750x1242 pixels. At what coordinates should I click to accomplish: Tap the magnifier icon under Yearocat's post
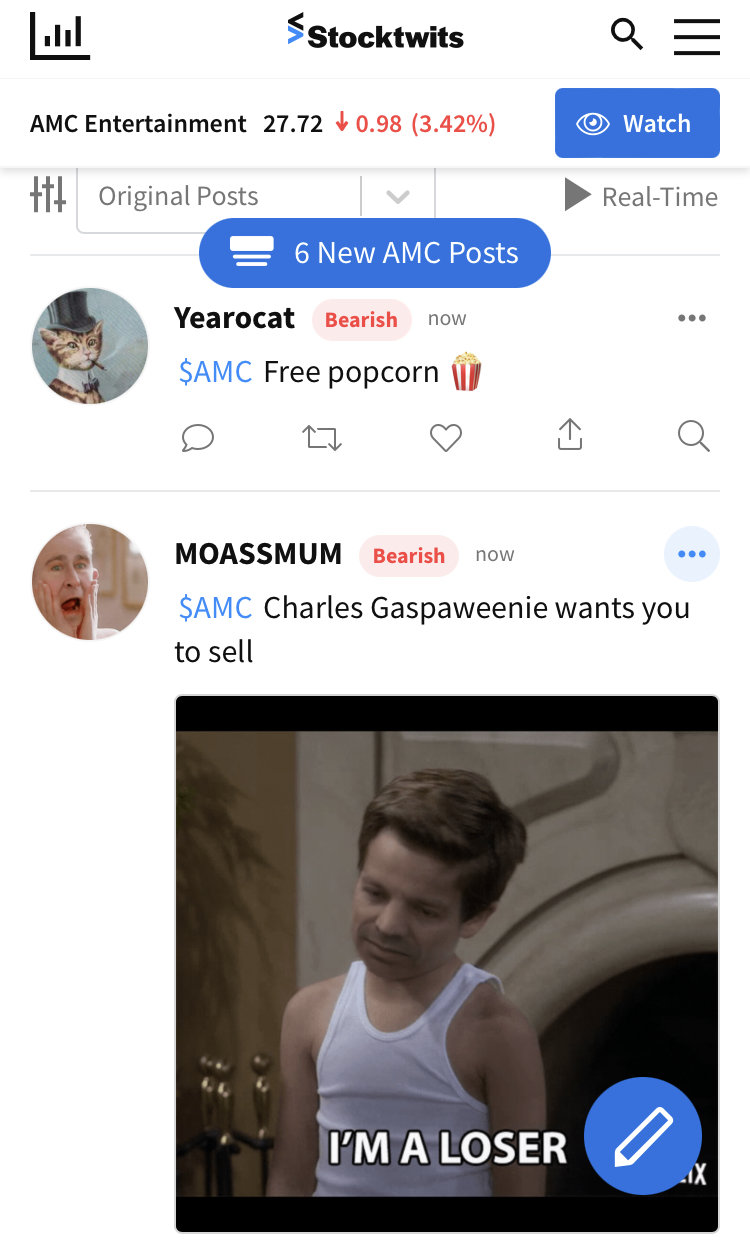click(x=693, y=436)
